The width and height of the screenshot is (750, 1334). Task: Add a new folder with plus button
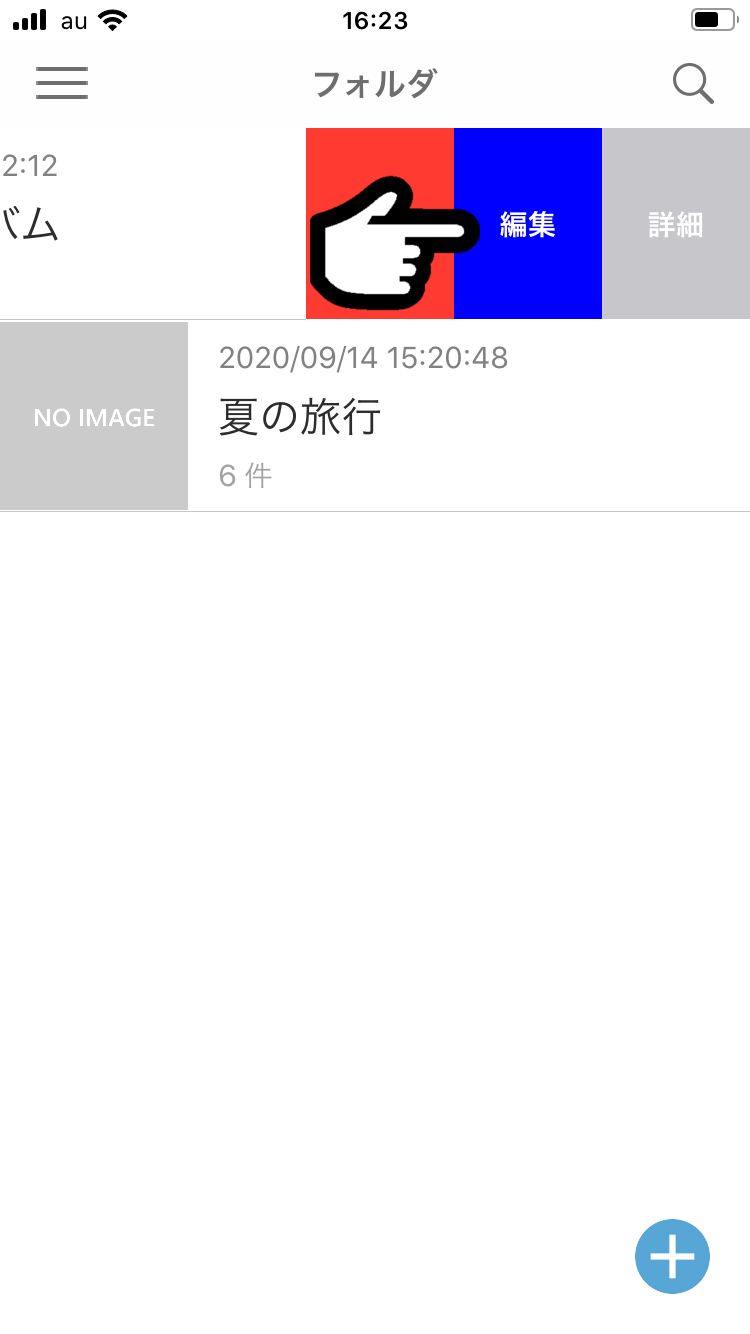tap(672, 1257)
